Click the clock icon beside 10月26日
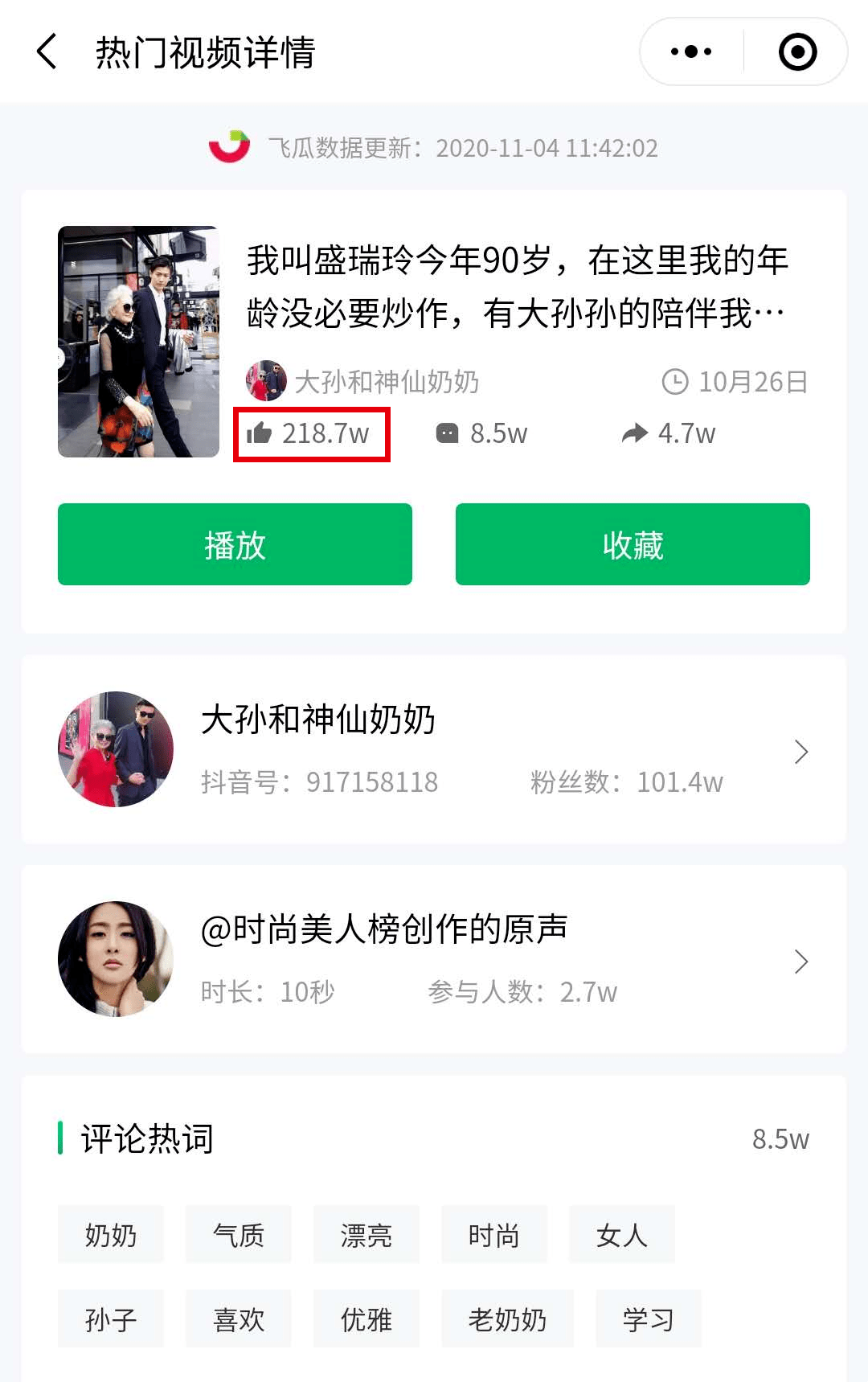 pyautogui.click(x=675, y=382)
